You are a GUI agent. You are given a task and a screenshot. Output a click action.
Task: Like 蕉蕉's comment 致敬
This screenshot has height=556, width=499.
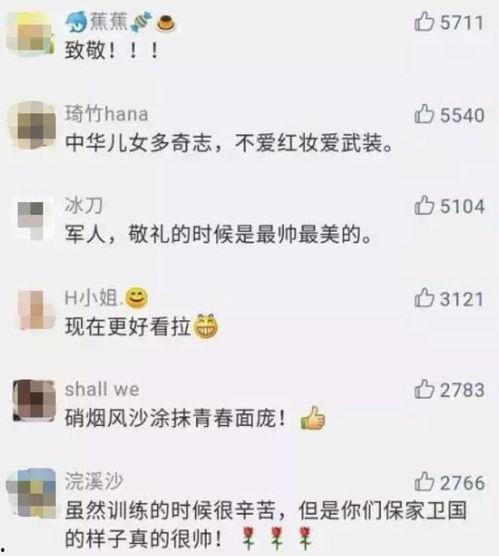point(424,21)
